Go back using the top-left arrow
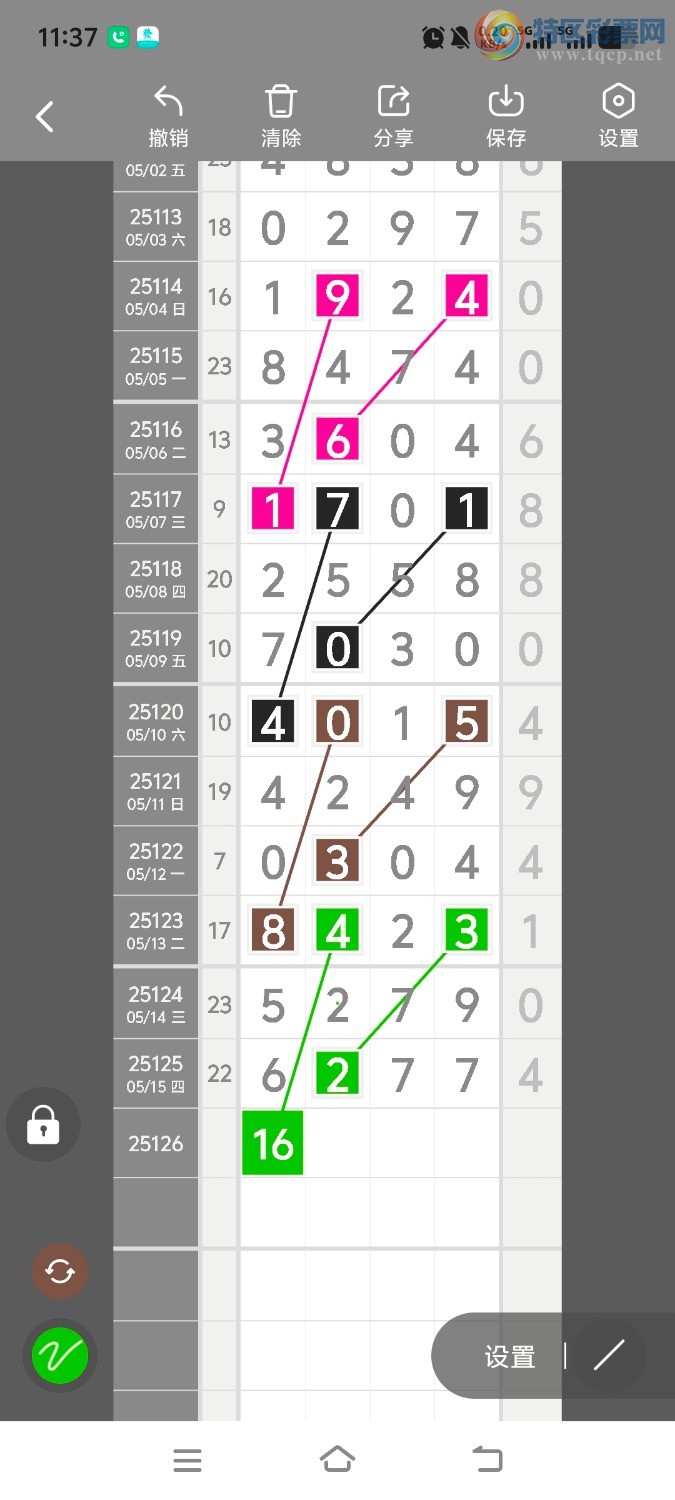The width and height of the screenshot is (675, 1500). [x=44, y=117]
